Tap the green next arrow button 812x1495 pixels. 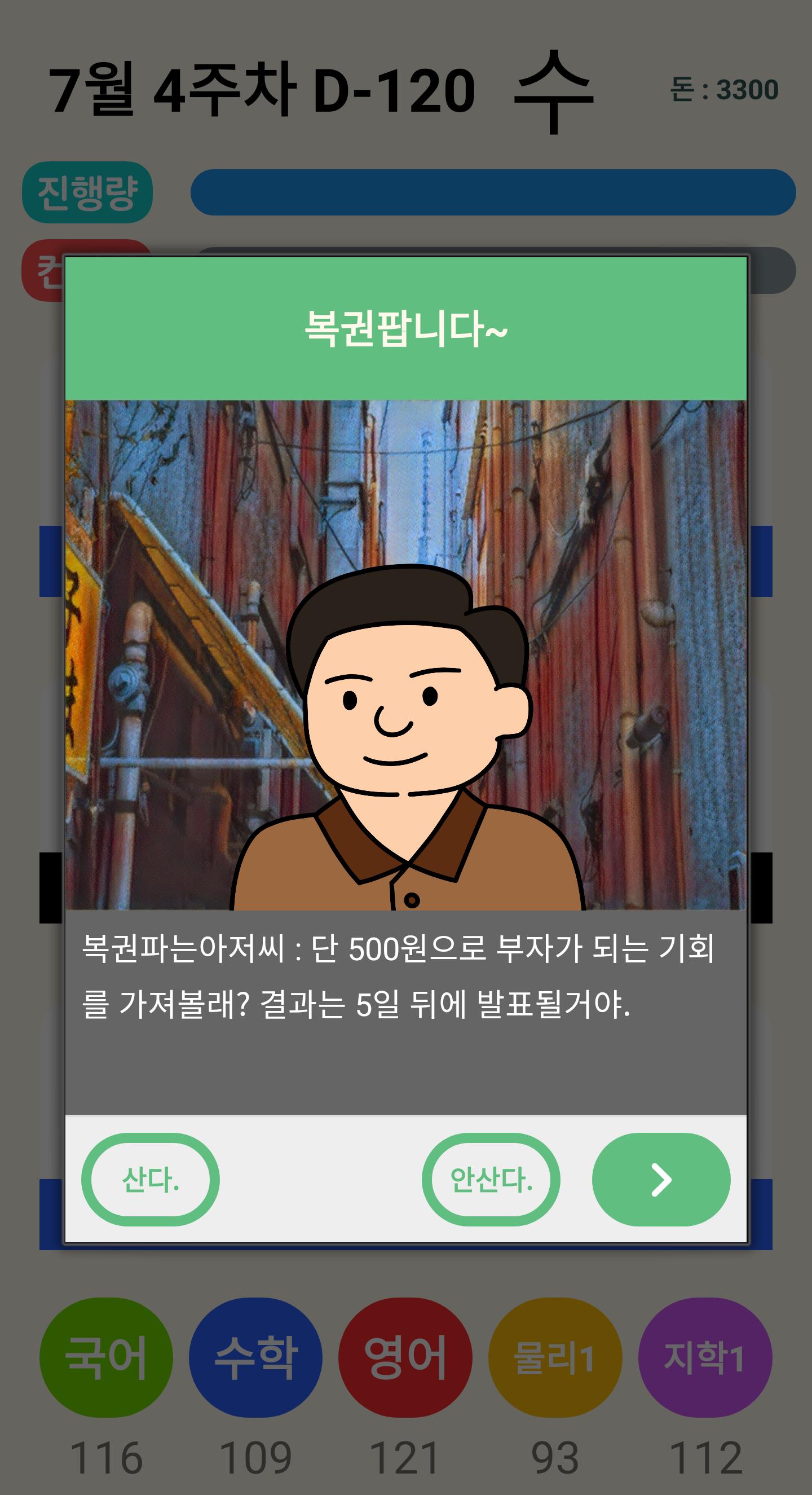(661, 1179)
